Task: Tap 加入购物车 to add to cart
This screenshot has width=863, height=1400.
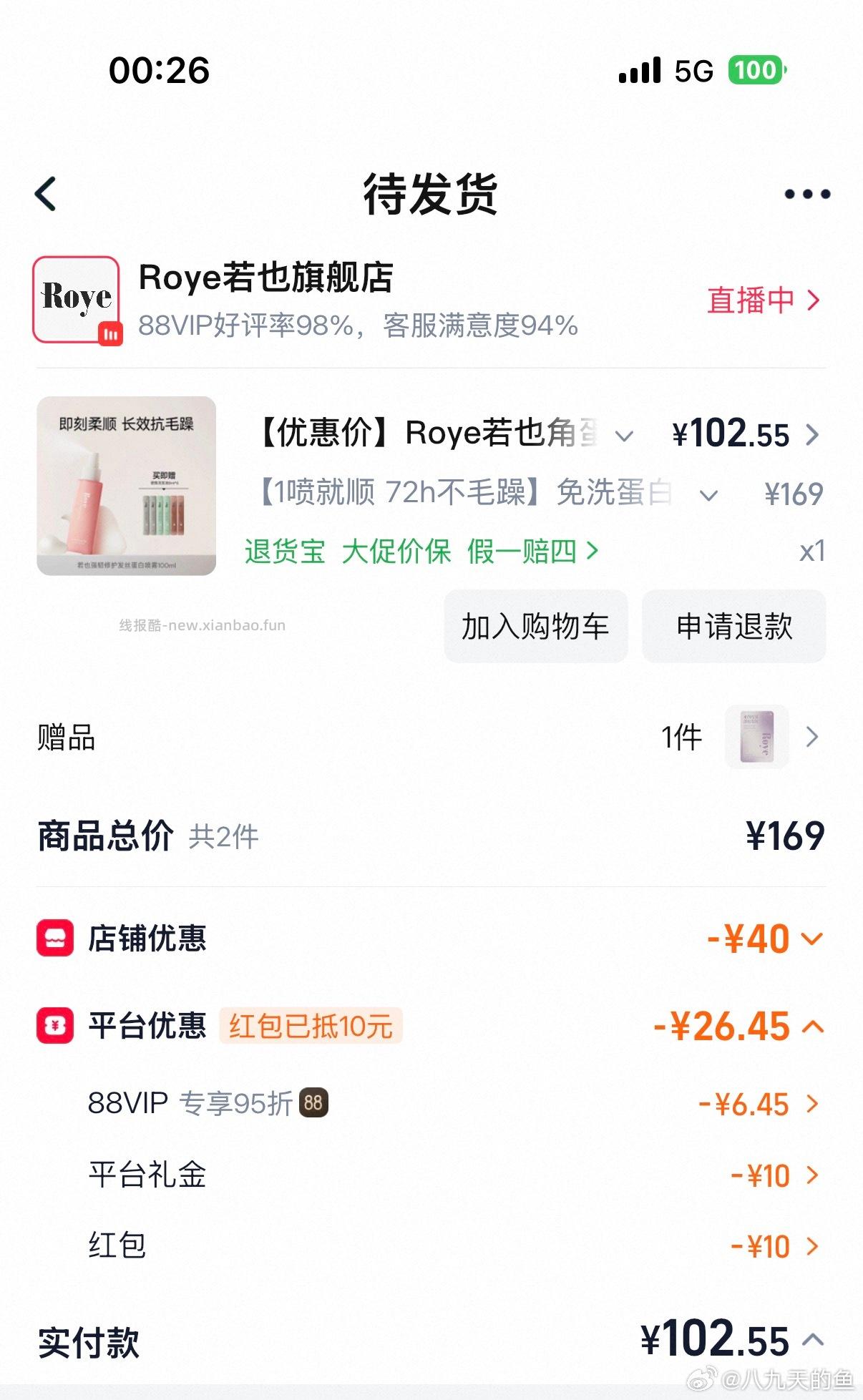Action: point(535,626)
